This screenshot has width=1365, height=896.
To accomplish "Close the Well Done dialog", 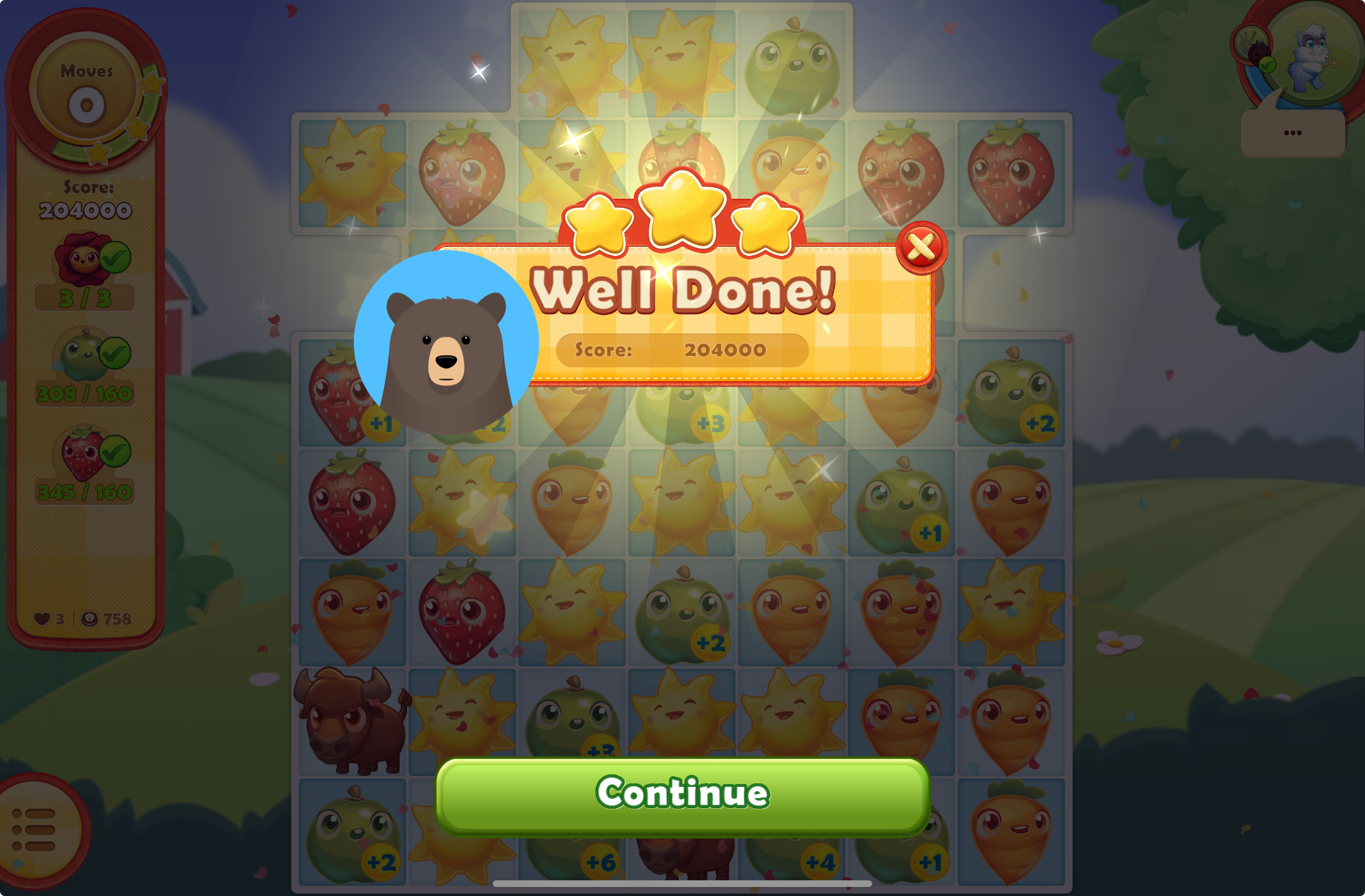I will [x=921, y=247].
